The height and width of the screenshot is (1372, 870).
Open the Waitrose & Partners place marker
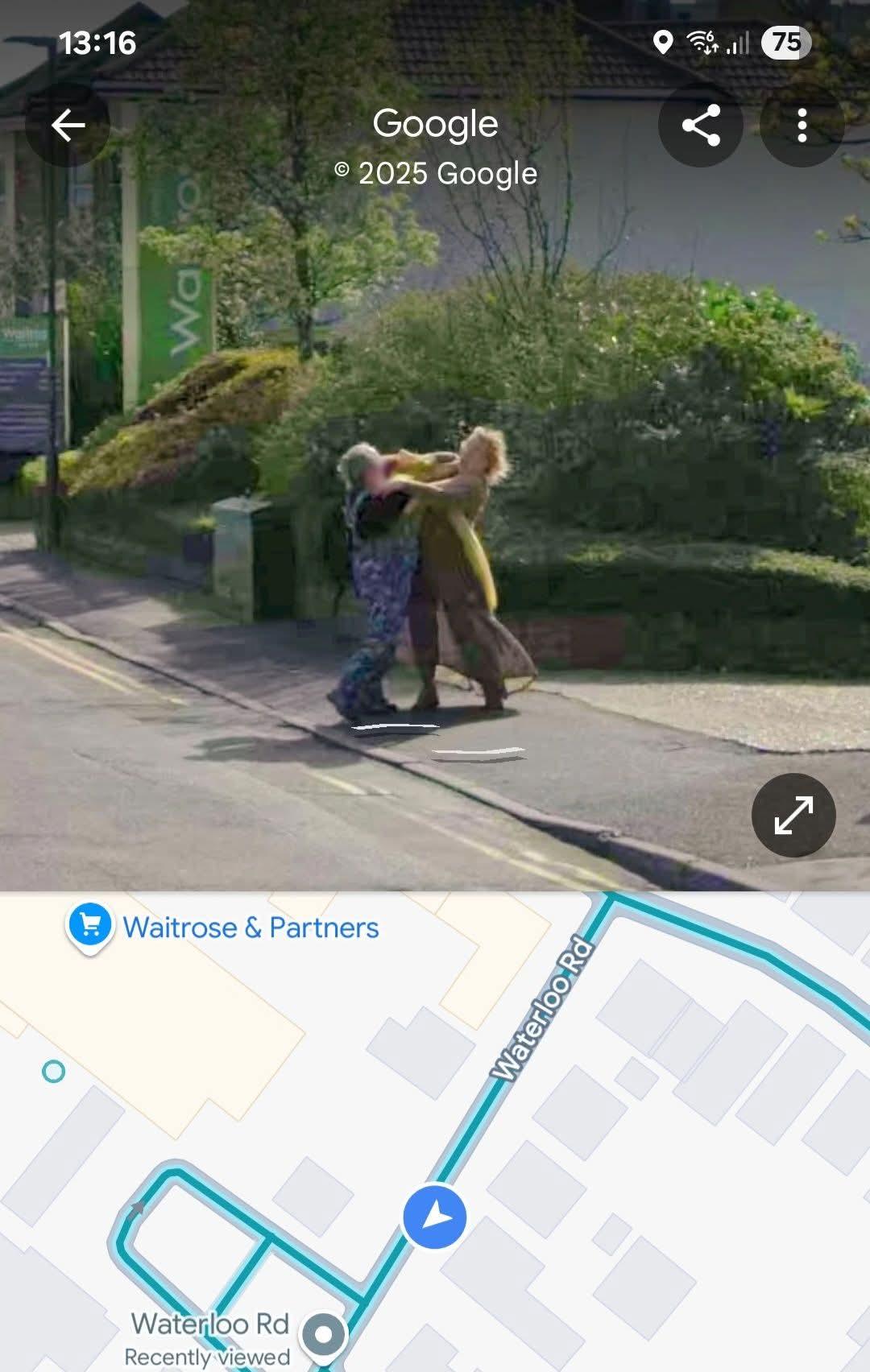click(90, 926)
